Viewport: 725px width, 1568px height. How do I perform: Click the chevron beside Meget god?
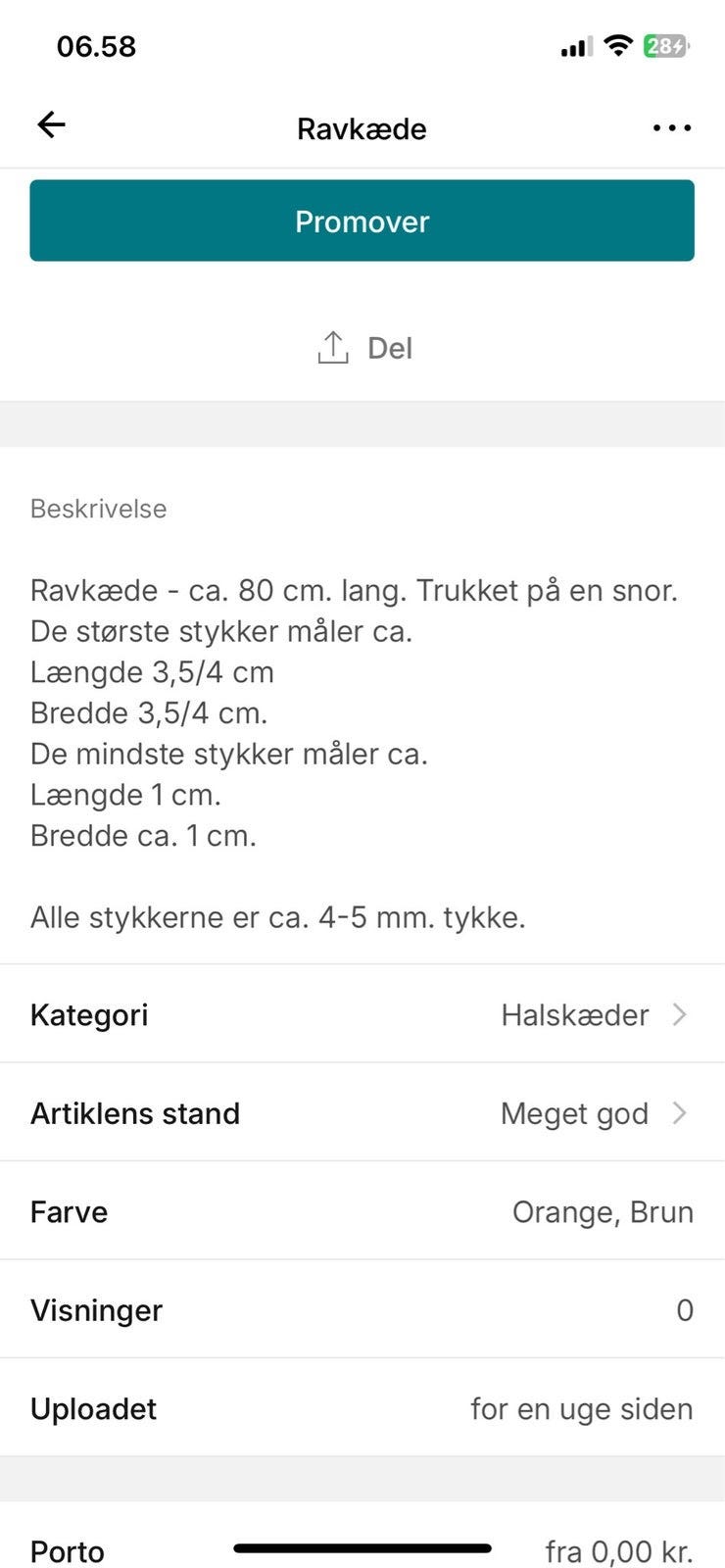point(679,1113)
